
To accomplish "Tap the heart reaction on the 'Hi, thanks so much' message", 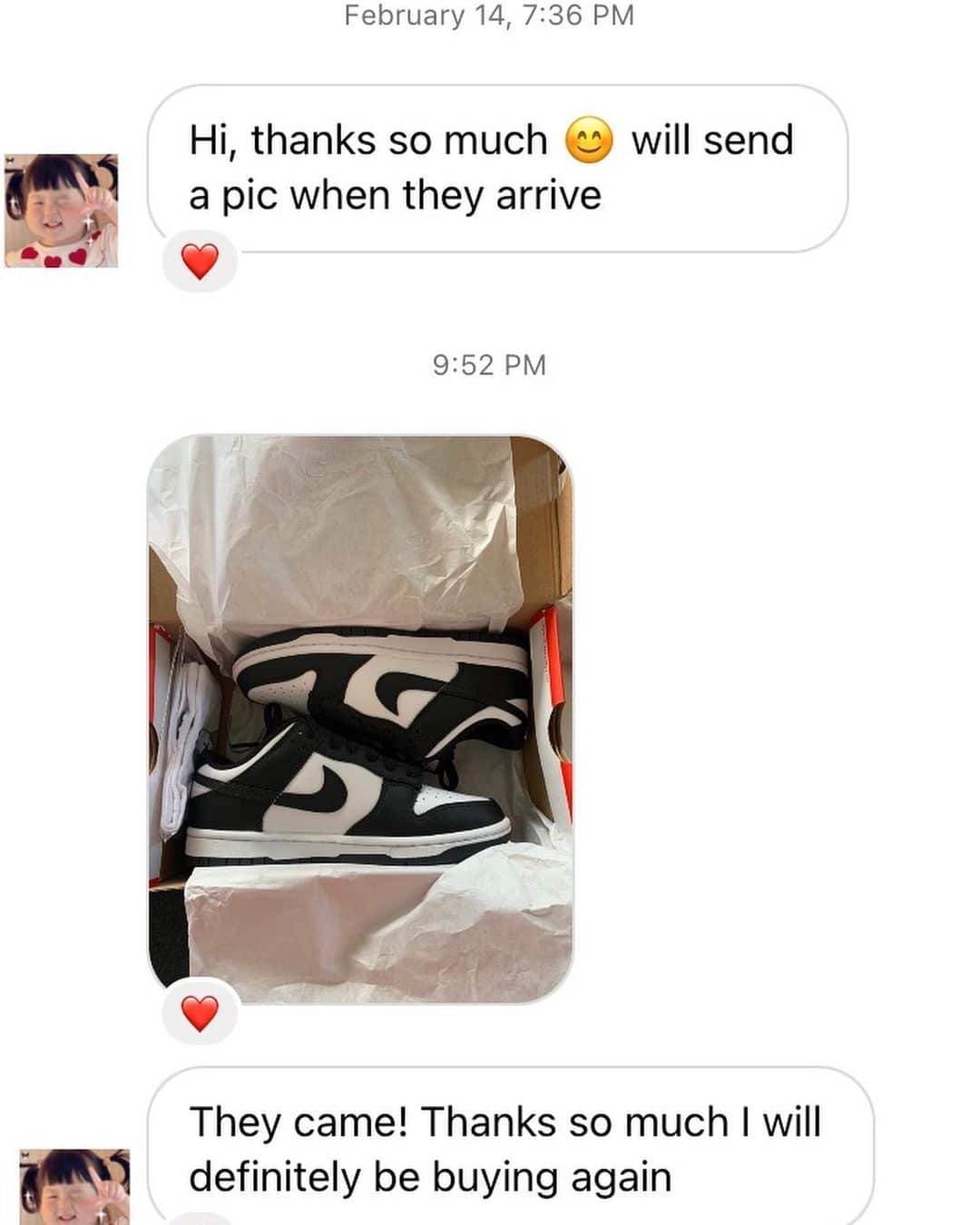I will pos(200,263).
